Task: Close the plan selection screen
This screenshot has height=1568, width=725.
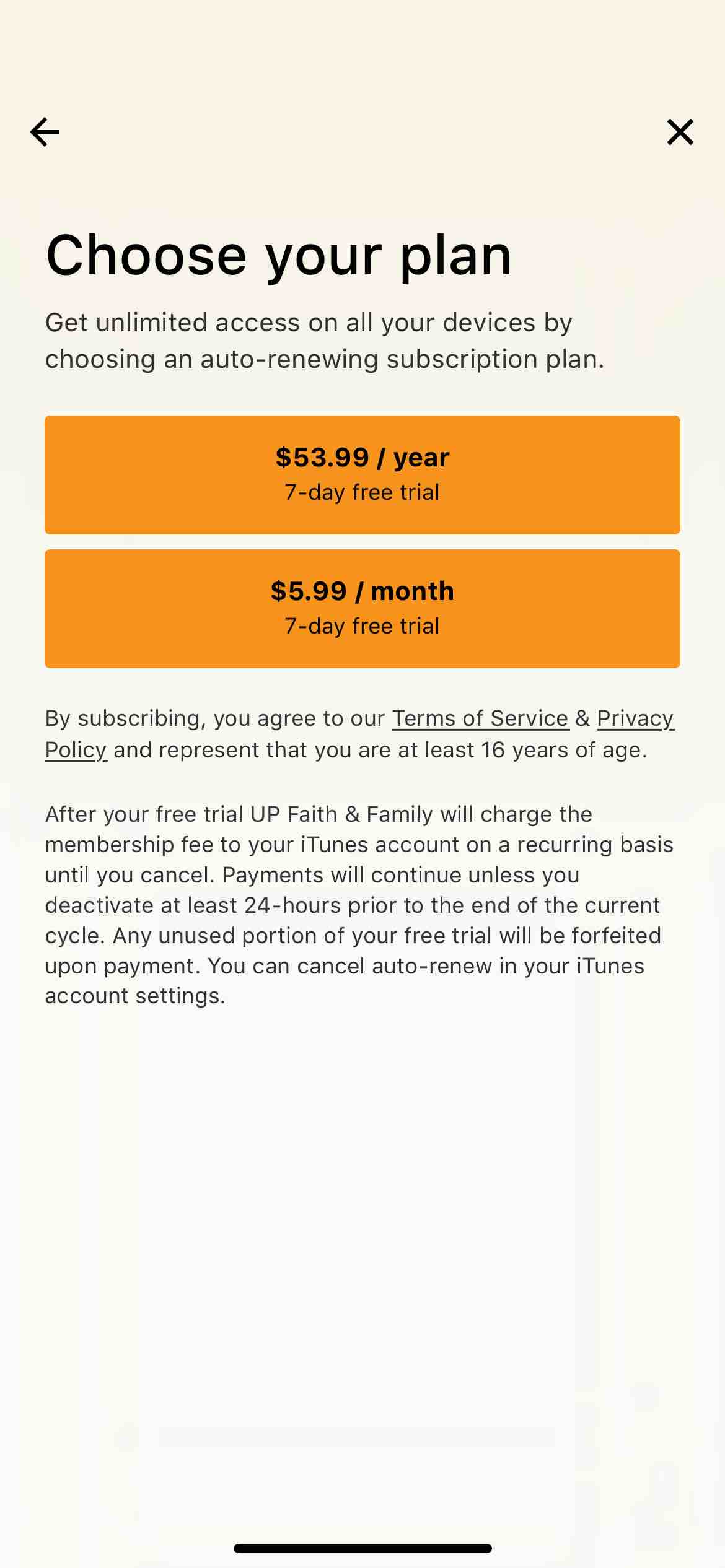Action: (680, 132)
